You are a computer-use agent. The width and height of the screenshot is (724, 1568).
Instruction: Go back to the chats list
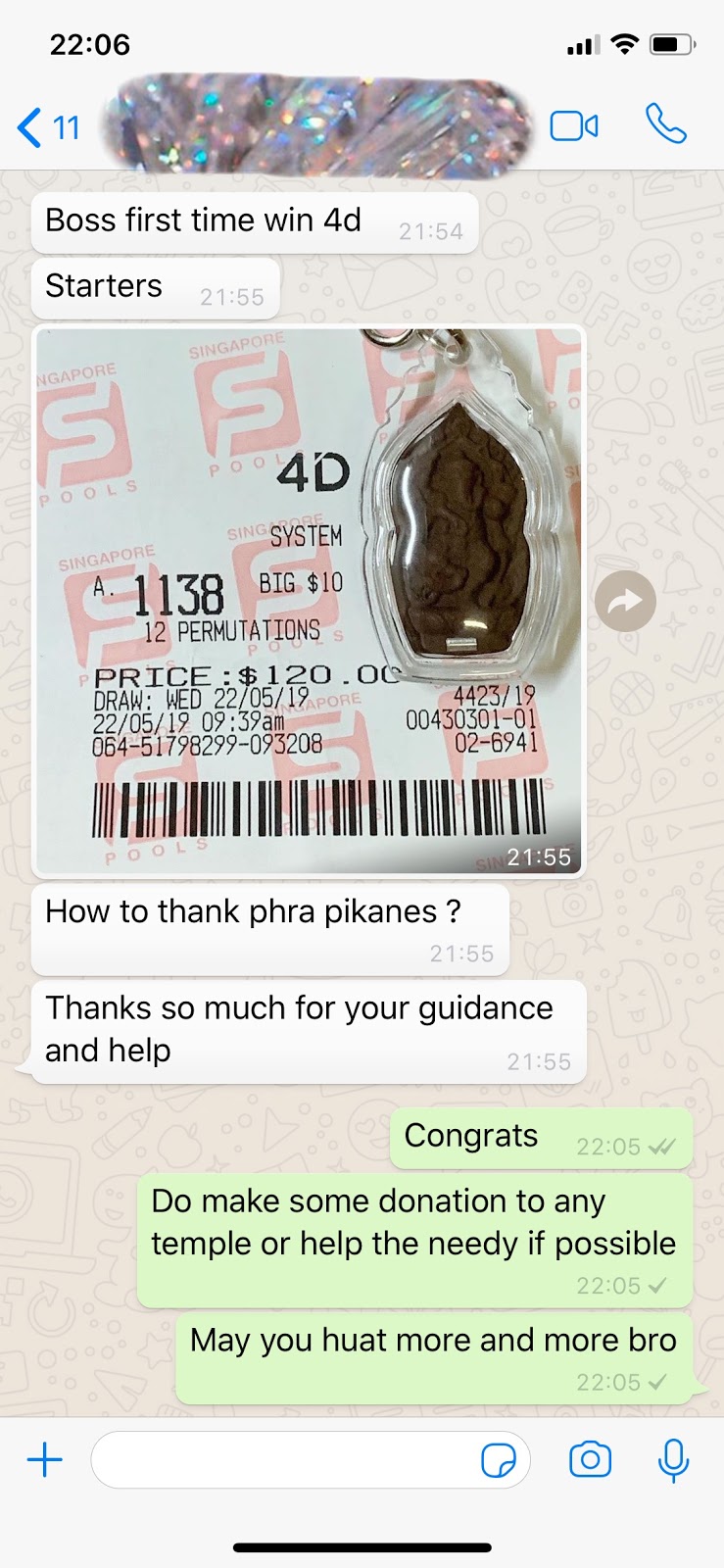click(47, 127)
